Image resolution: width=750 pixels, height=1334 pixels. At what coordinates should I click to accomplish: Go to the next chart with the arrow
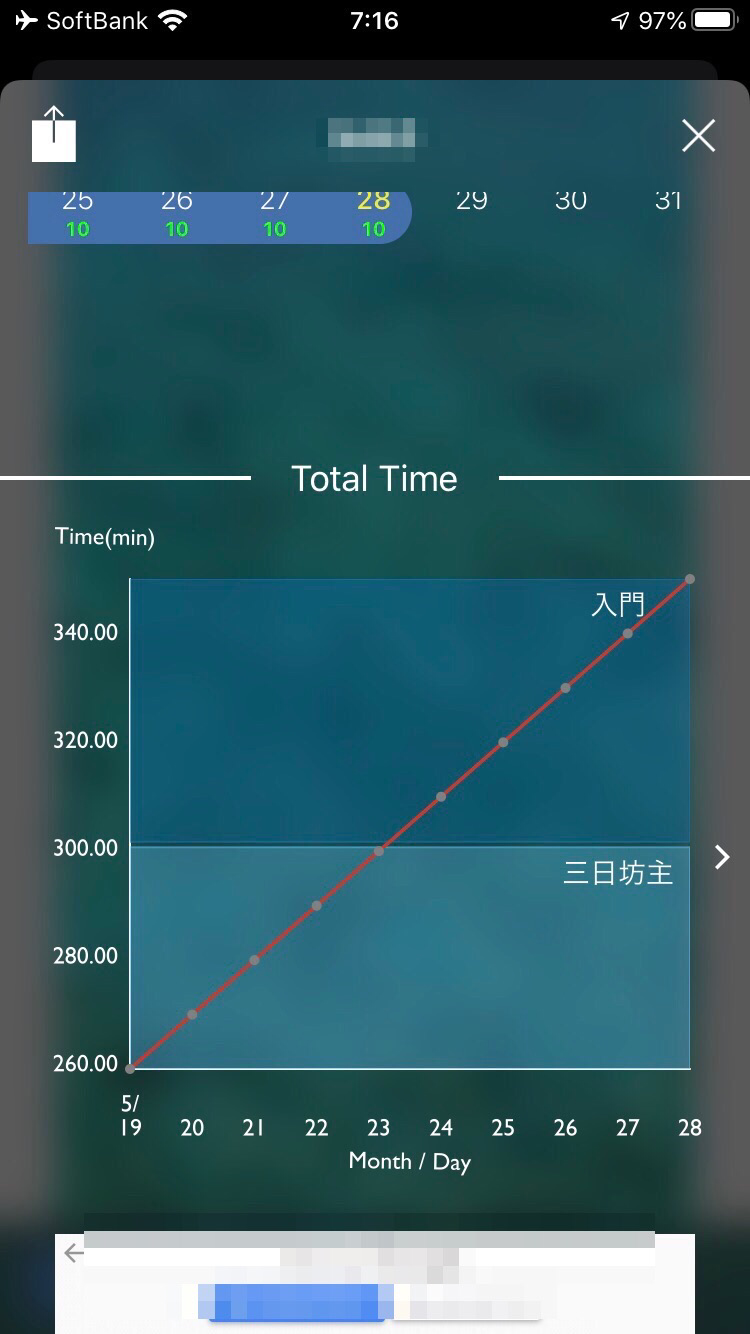tap(722, 856)
